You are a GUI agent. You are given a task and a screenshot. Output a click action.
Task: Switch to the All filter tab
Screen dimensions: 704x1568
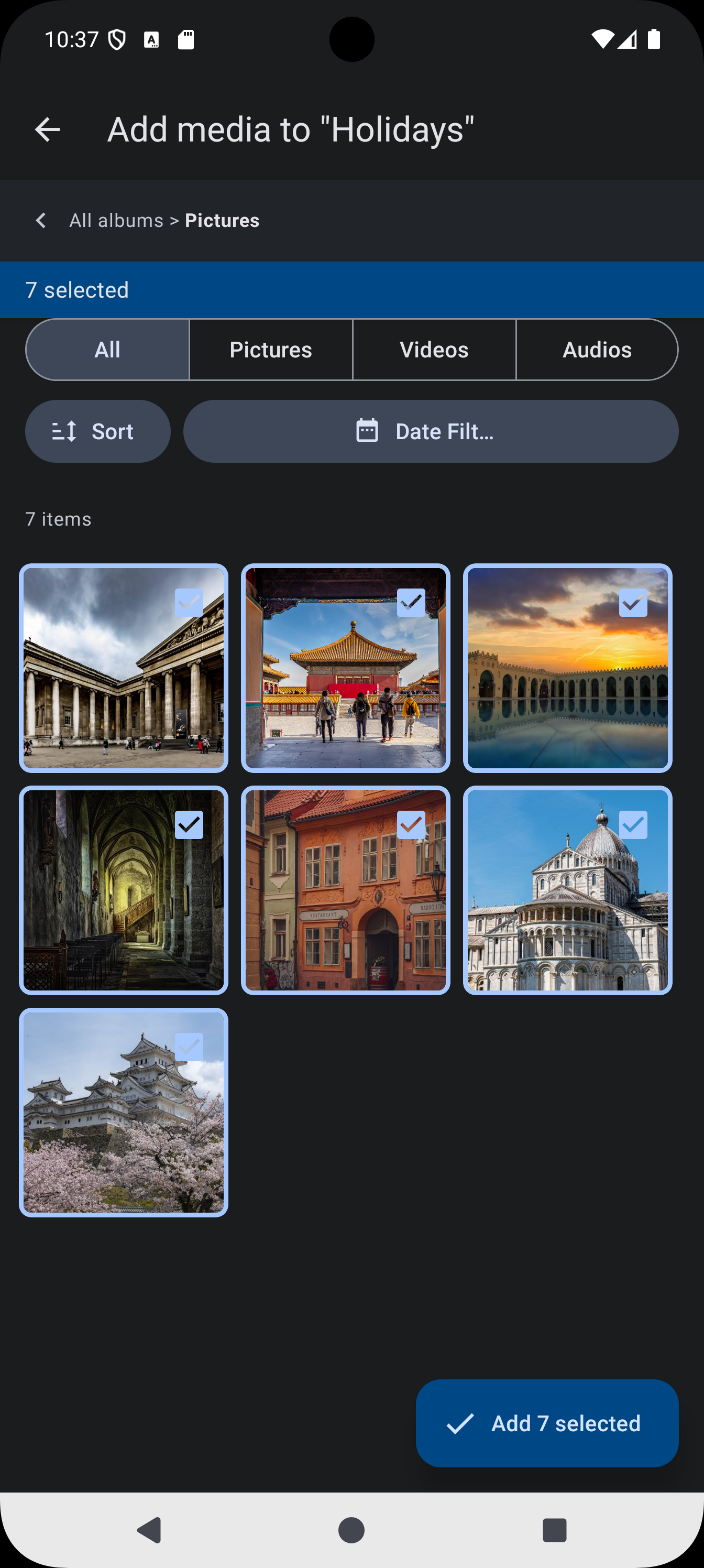(108, 350)
